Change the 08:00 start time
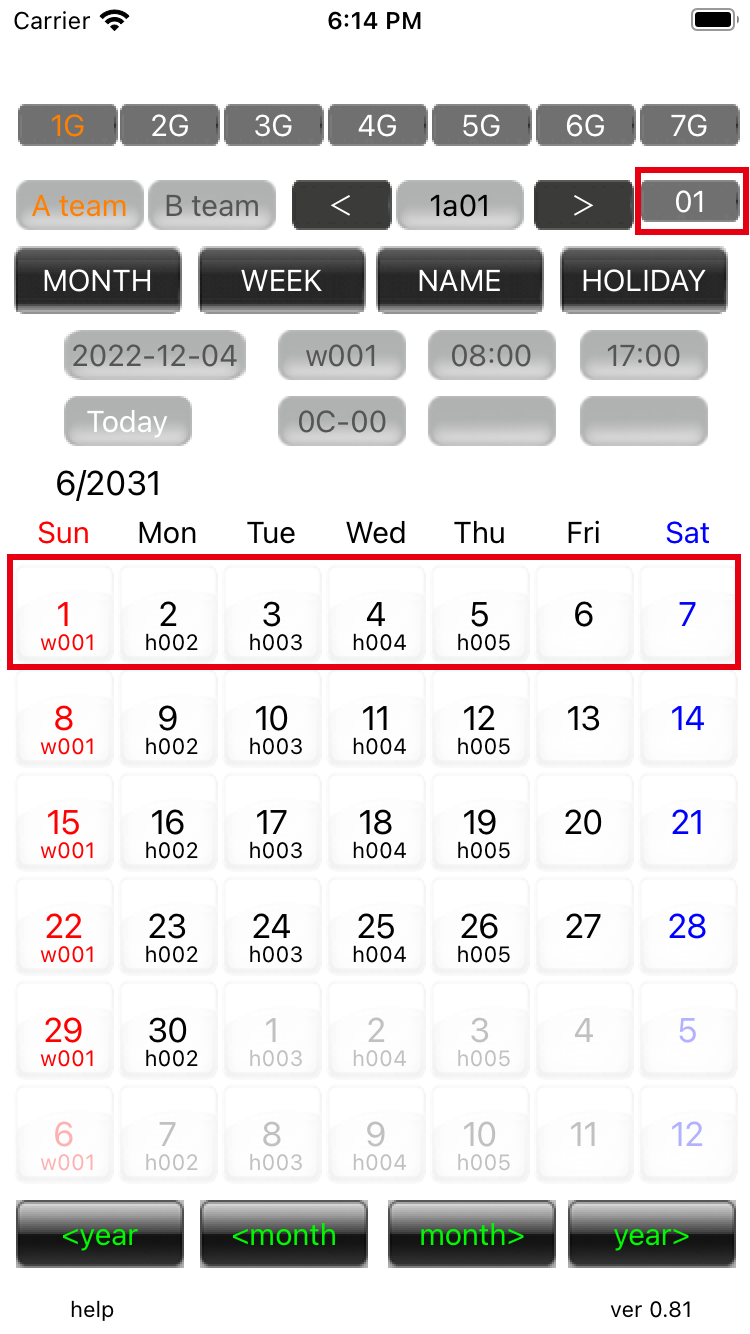The height and width of the screenshot is (1334, 750). 492,355
